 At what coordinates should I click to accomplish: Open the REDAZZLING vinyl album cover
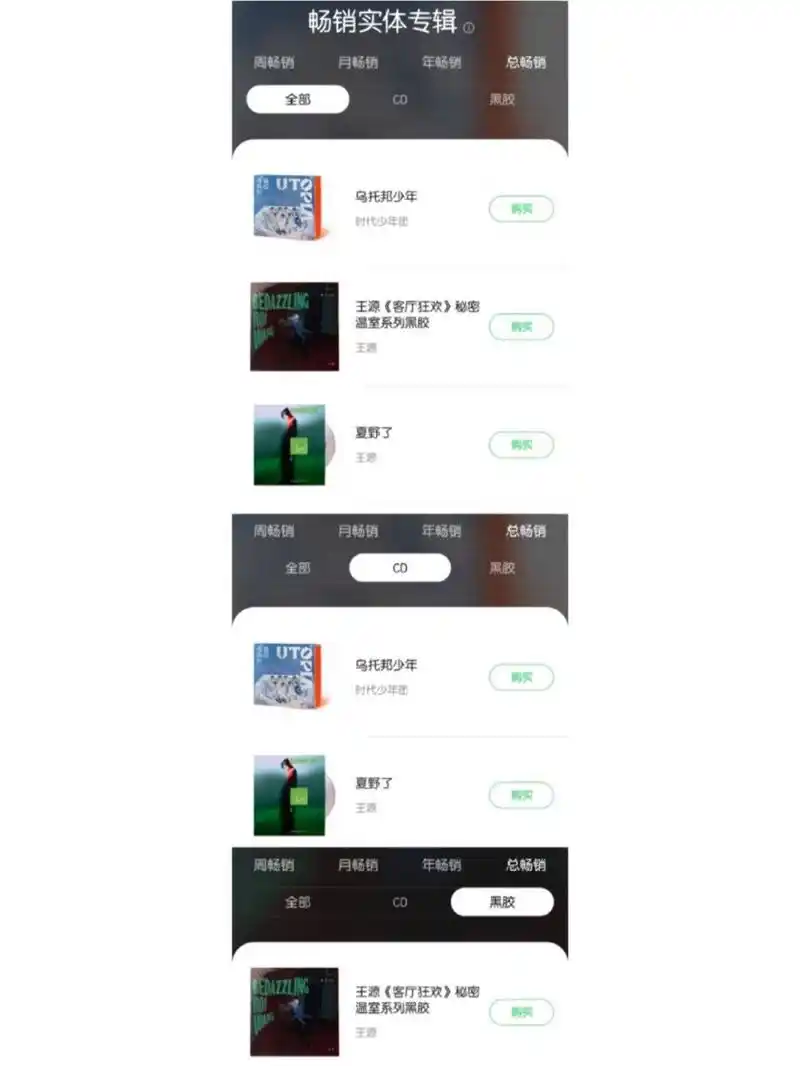[292, 327]
